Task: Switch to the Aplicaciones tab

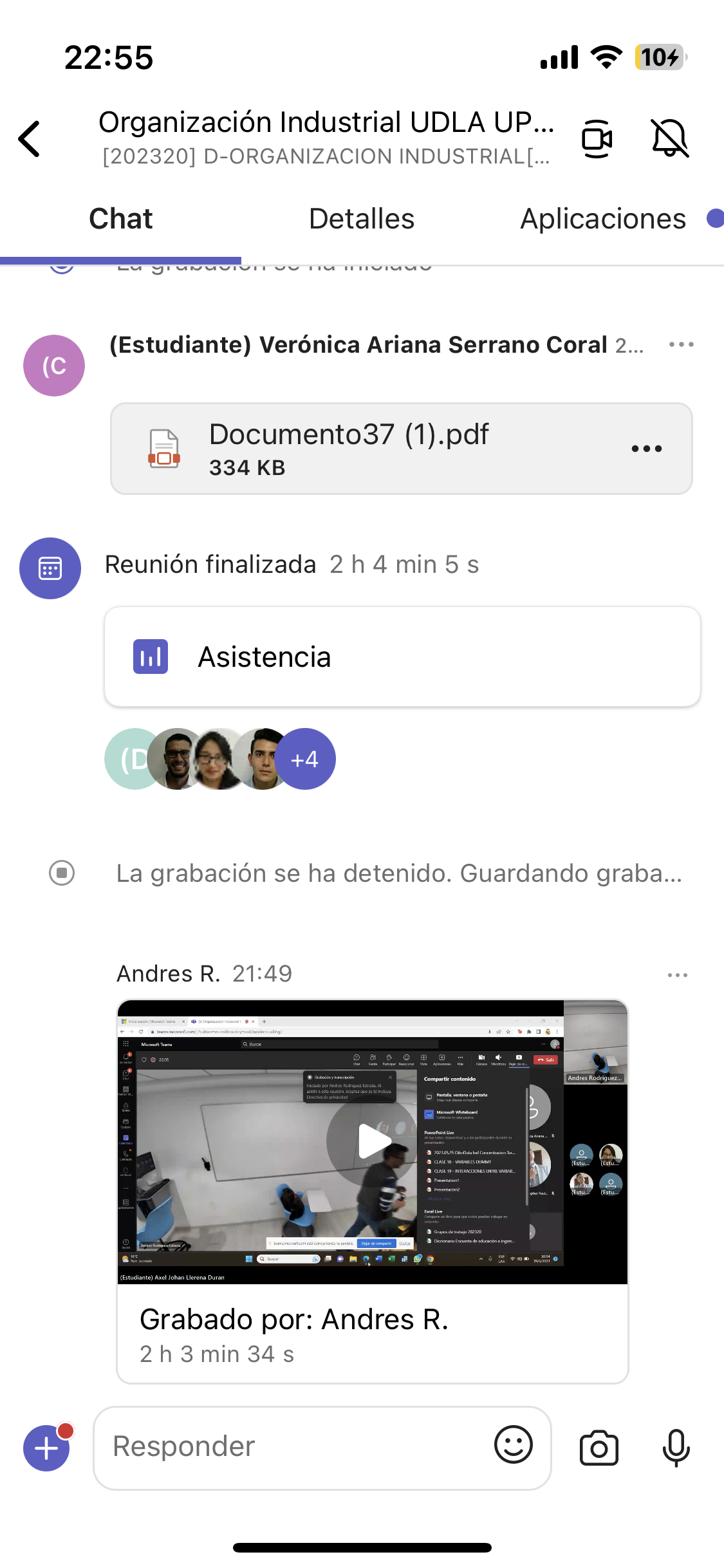Action: (x=602, y=219)
